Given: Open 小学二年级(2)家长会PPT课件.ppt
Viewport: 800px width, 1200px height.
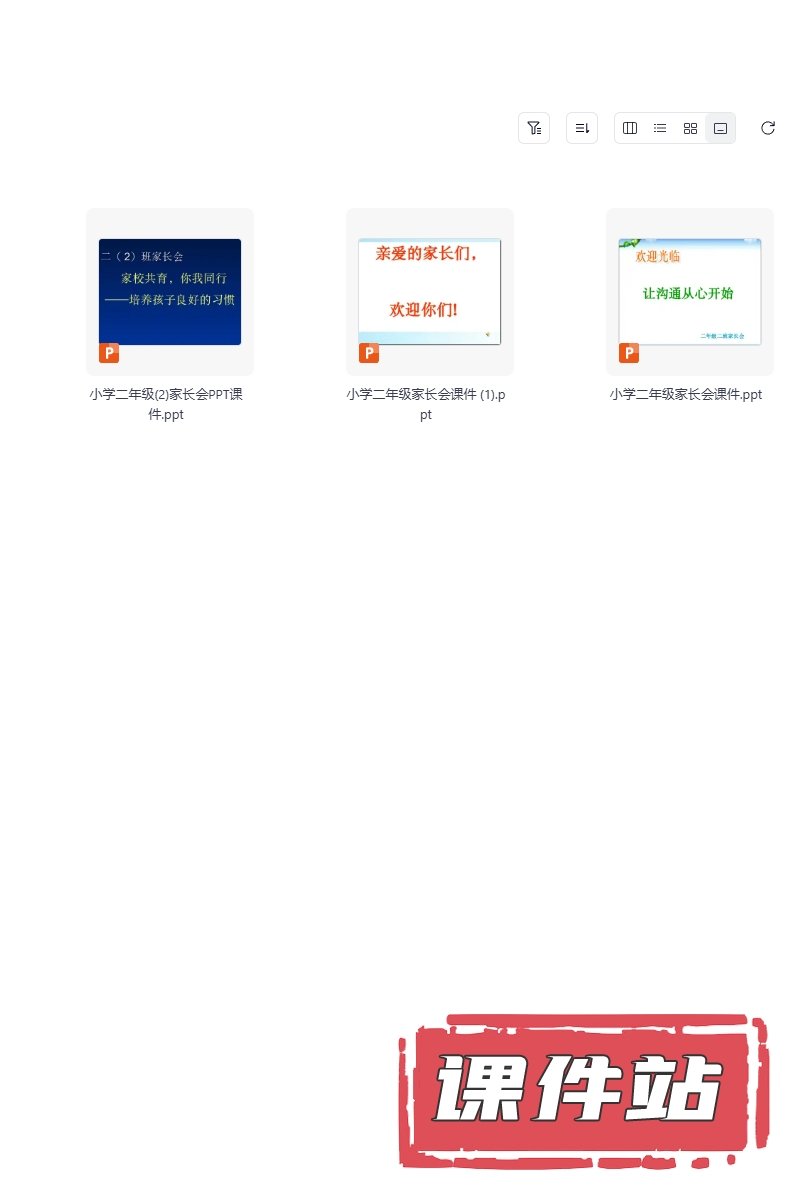Looking at the screenshot, I should [x=170, y=292].
